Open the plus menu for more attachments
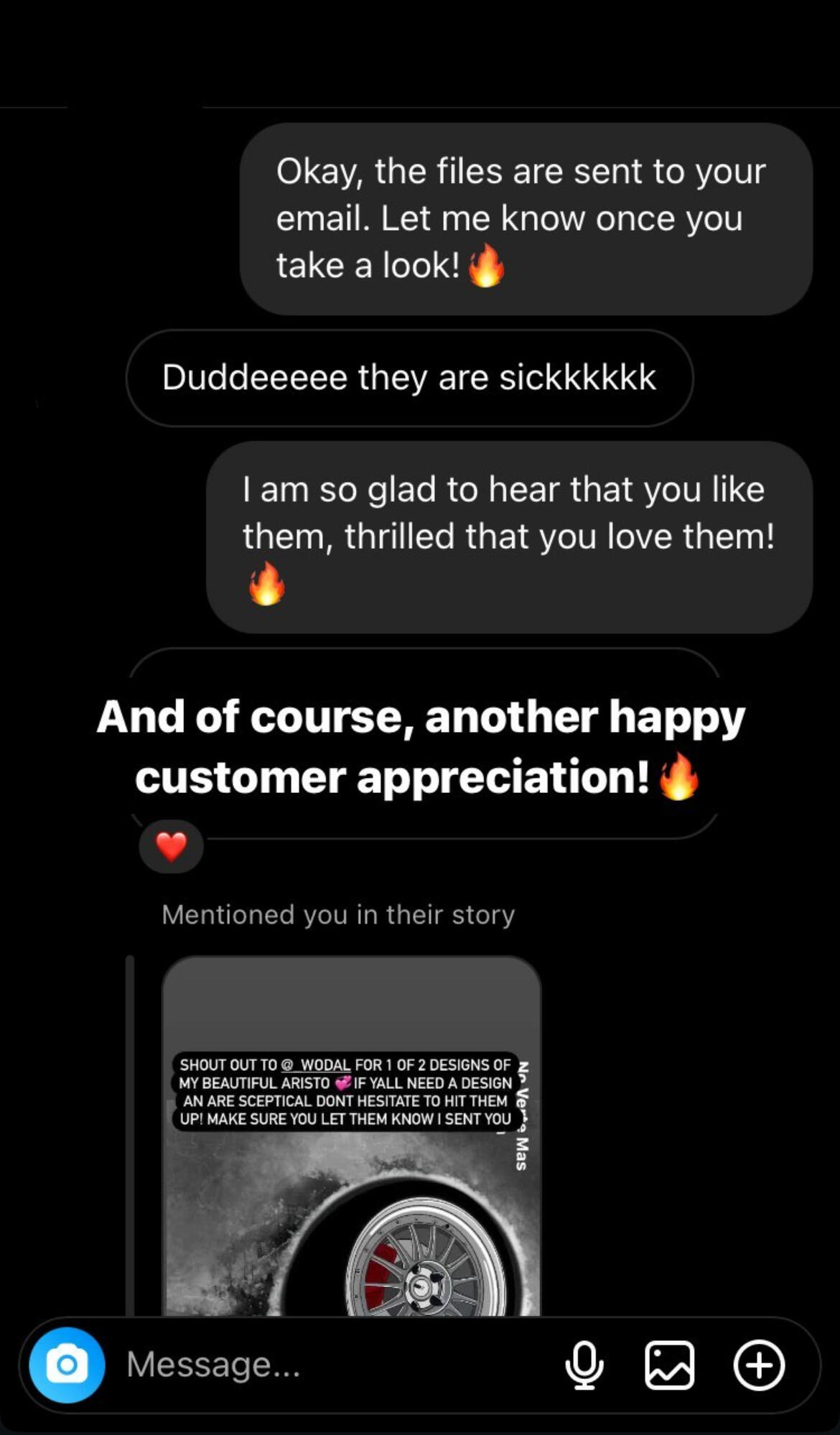840x1435 pixels. pos(759,1365)
